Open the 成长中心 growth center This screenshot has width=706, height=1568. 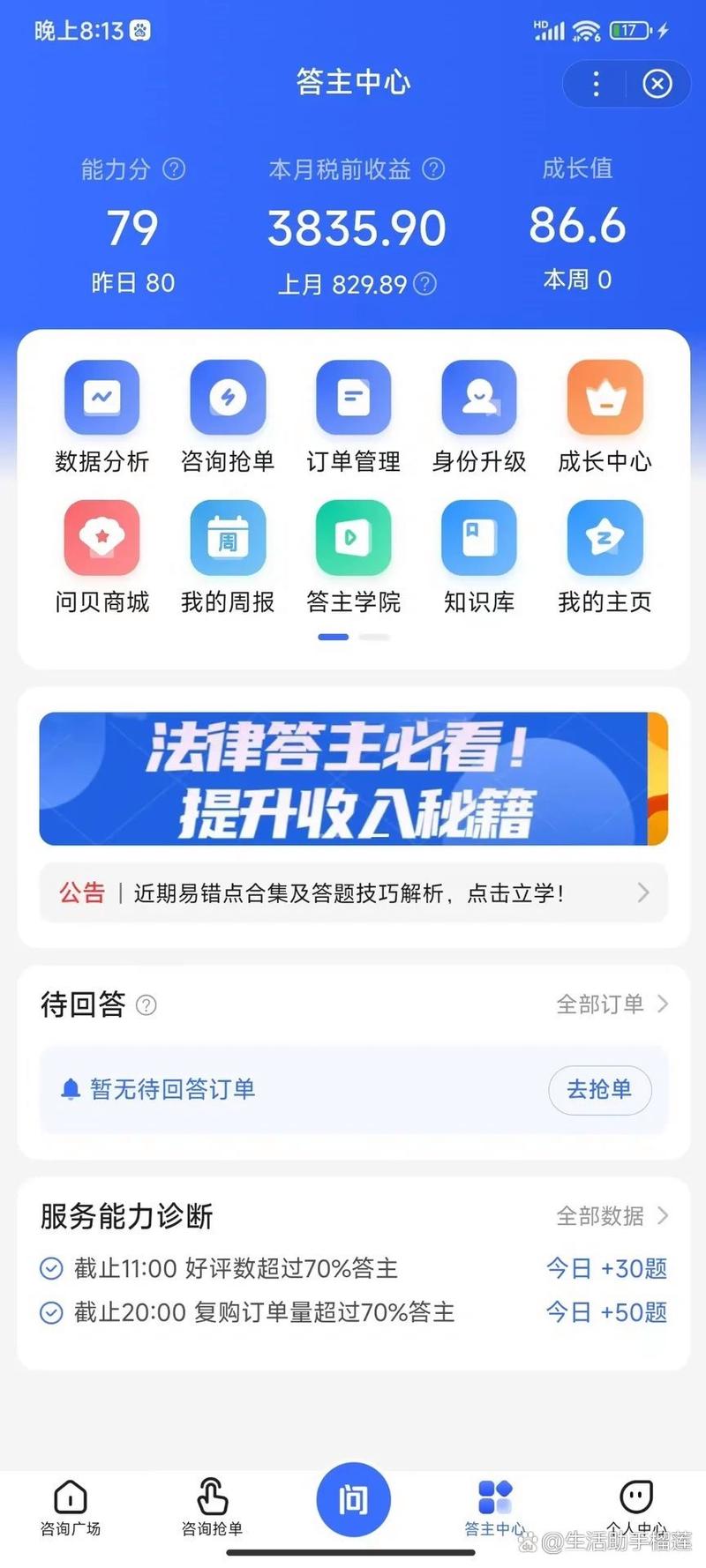click(x=604, y=414)
